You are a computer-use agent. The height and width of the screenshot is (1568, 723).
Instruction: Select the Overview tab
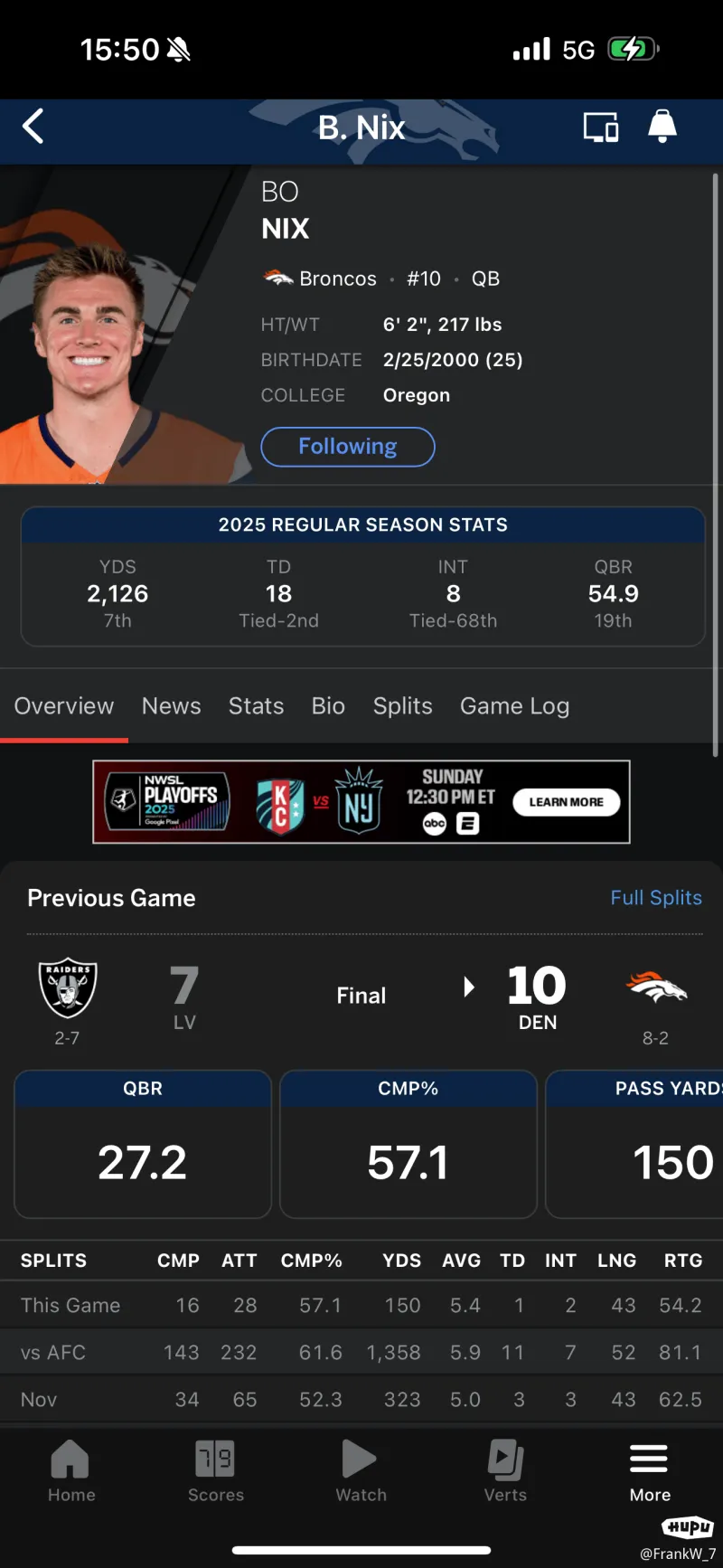pos(64,706)
